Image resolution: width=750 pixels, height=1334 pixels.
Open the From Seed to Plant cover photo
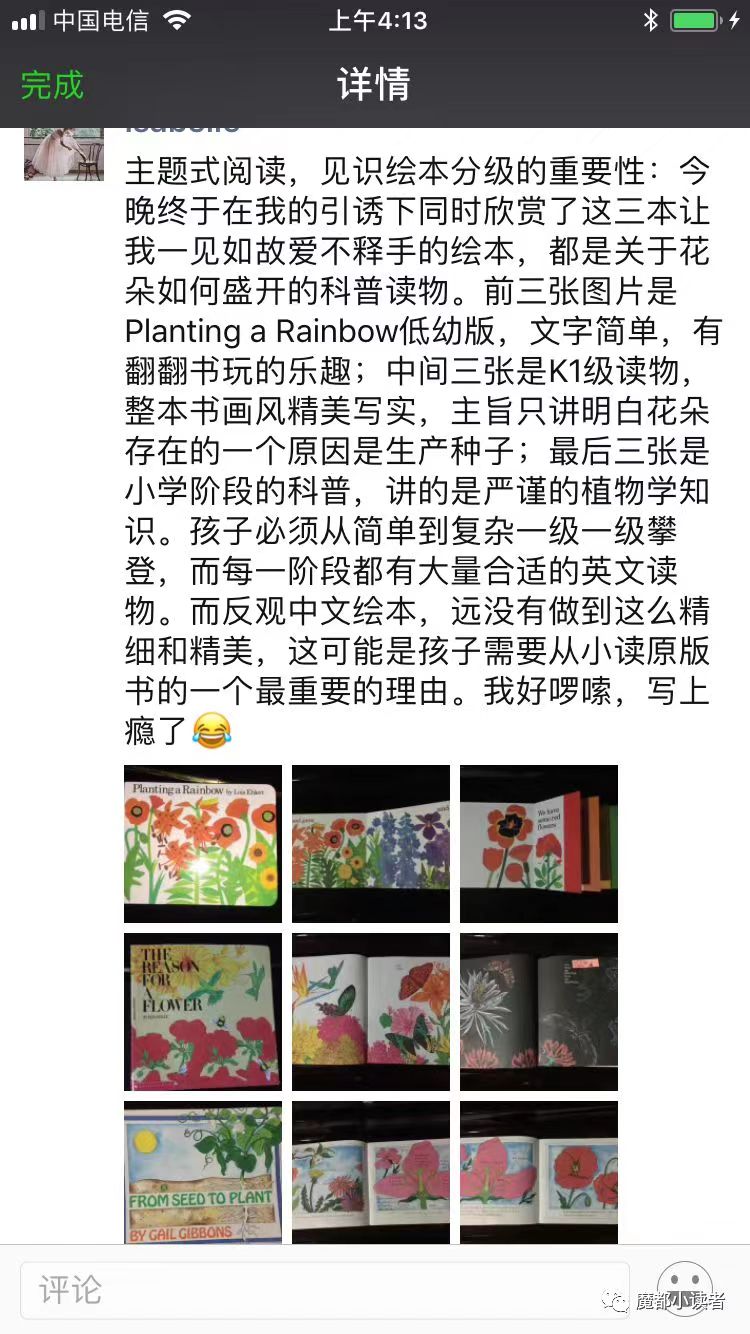[203, 1172]
